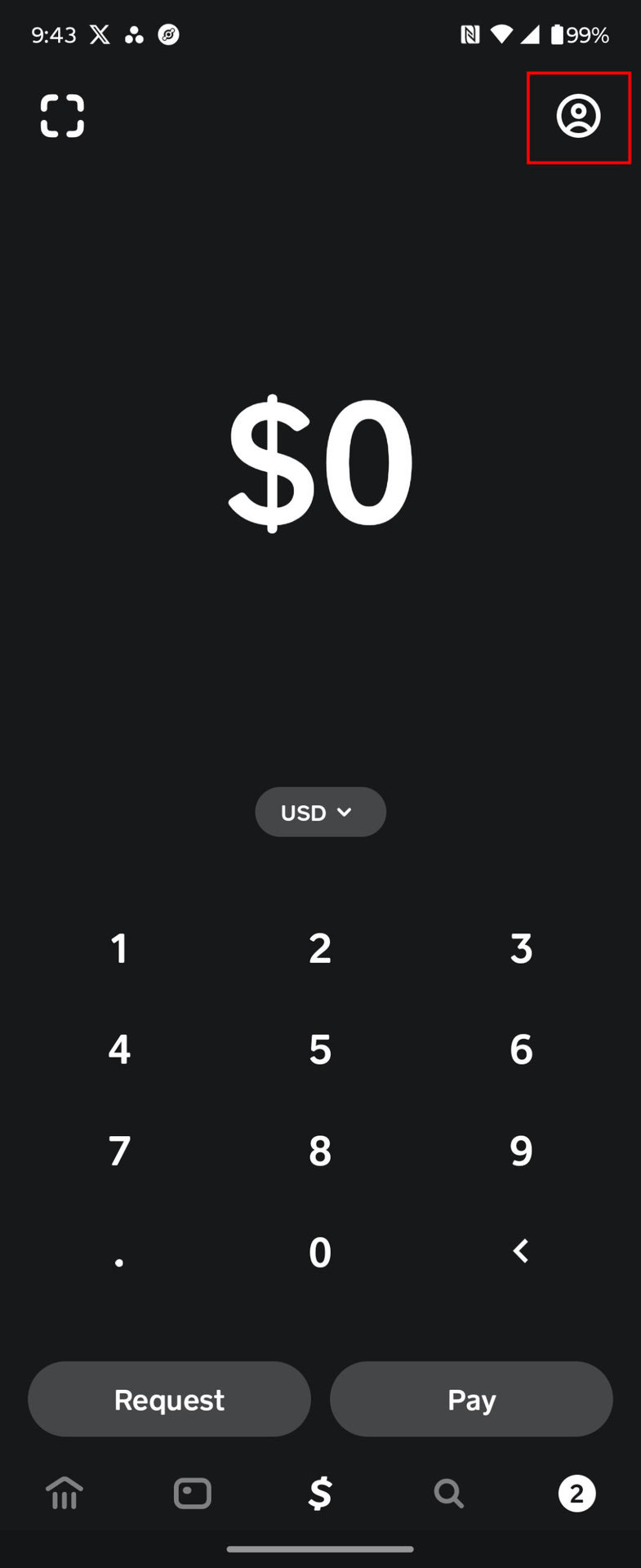Image resolution: width=641 pixels, height=1568 pixels.
Task: Open the activity tab with 2 notifications
Action: click(x=576, y=1494)
